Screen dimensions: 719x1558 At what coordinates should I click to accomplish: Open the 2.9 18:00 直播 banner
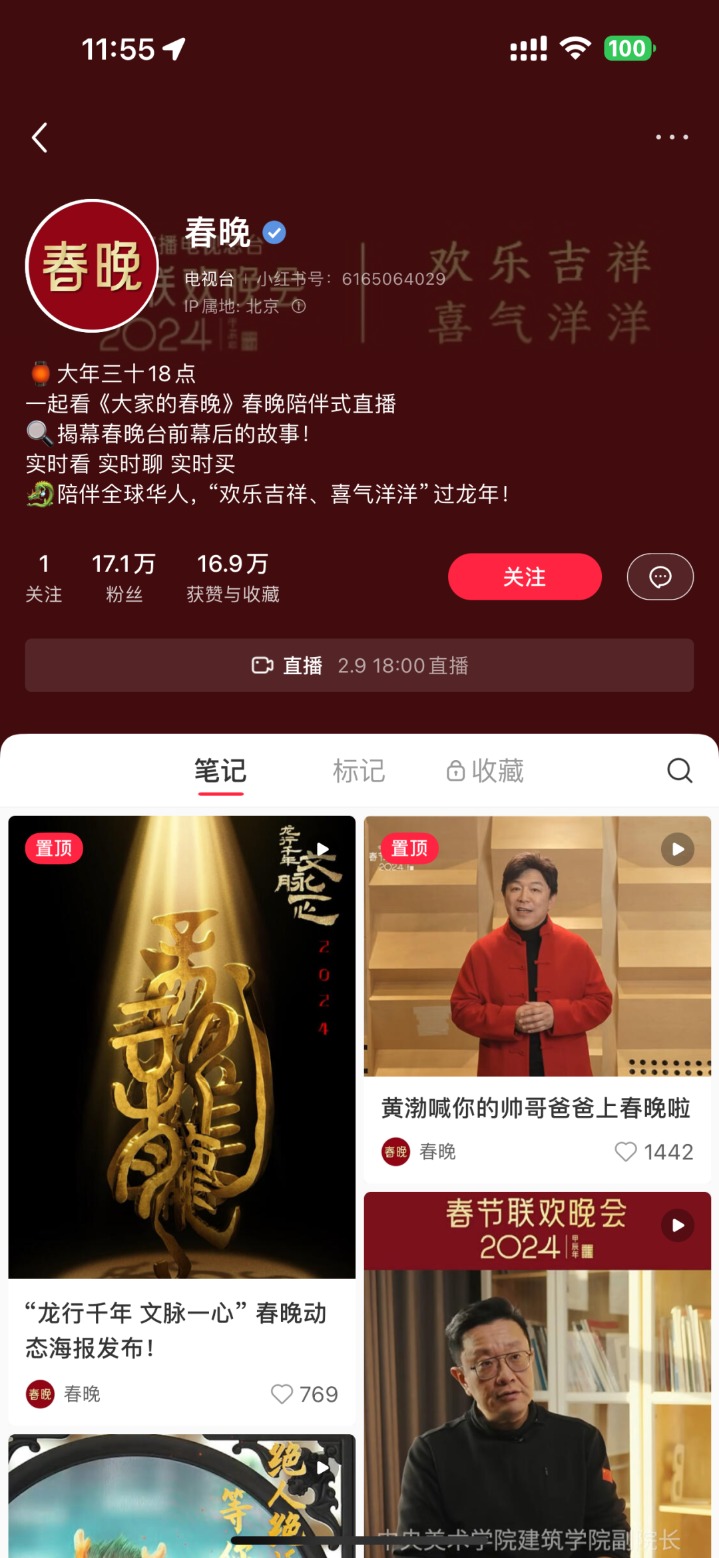tap(359, 666)
